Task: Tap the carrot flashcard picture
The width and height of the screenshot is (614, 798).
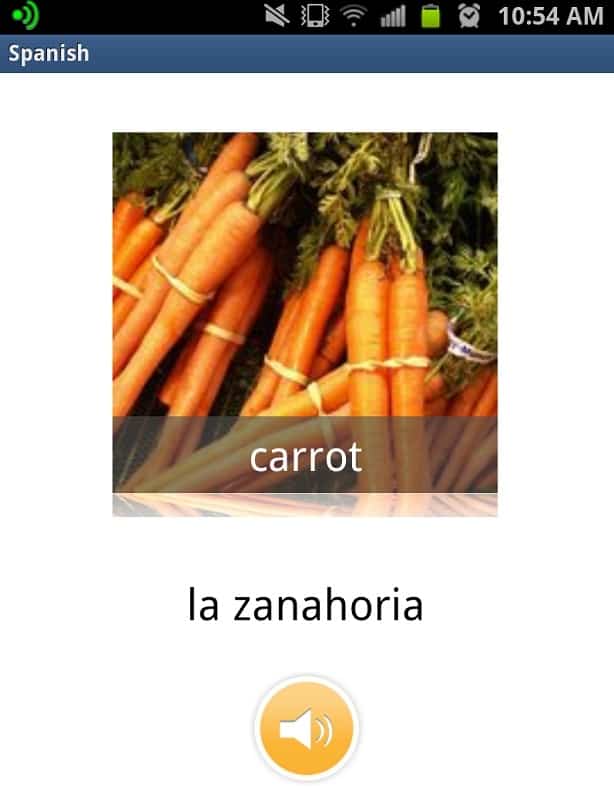Action: click(304, 300)
